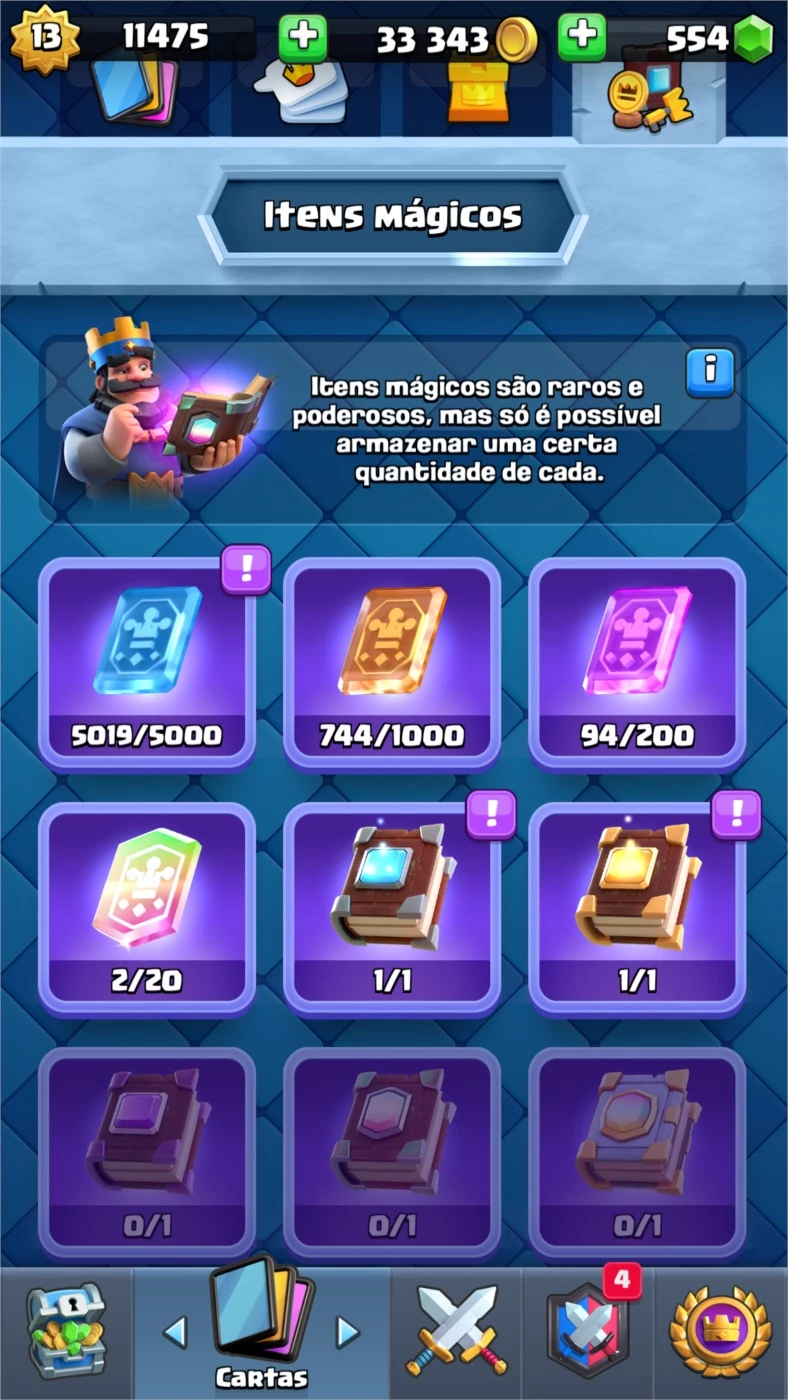Select the blue wild card showing 5019/5000

pyautogui.click(x=147, y=664)
